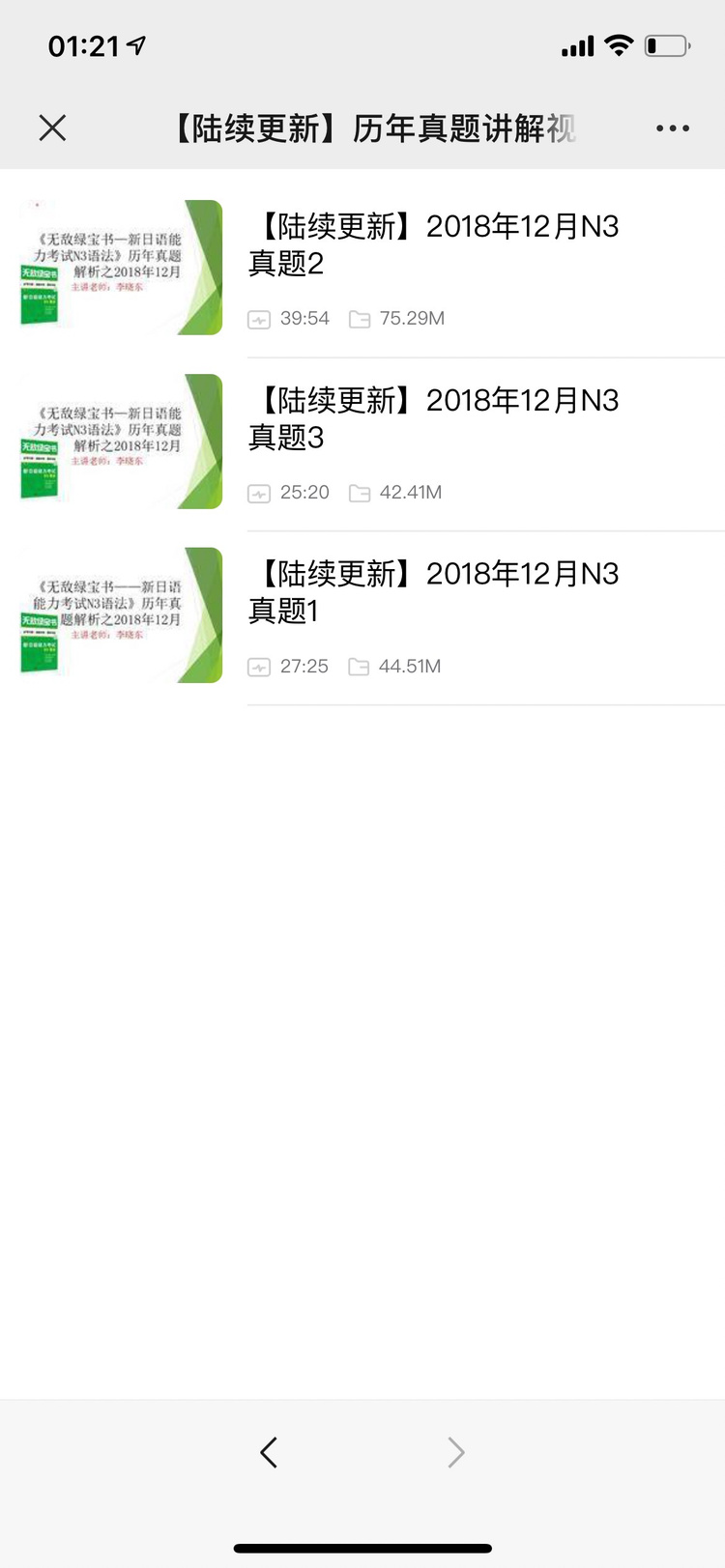This screenshot has height=1568, width=725.
Task: Go back to the previous page
Action: pyautogui.click(x=269, y=1452)
